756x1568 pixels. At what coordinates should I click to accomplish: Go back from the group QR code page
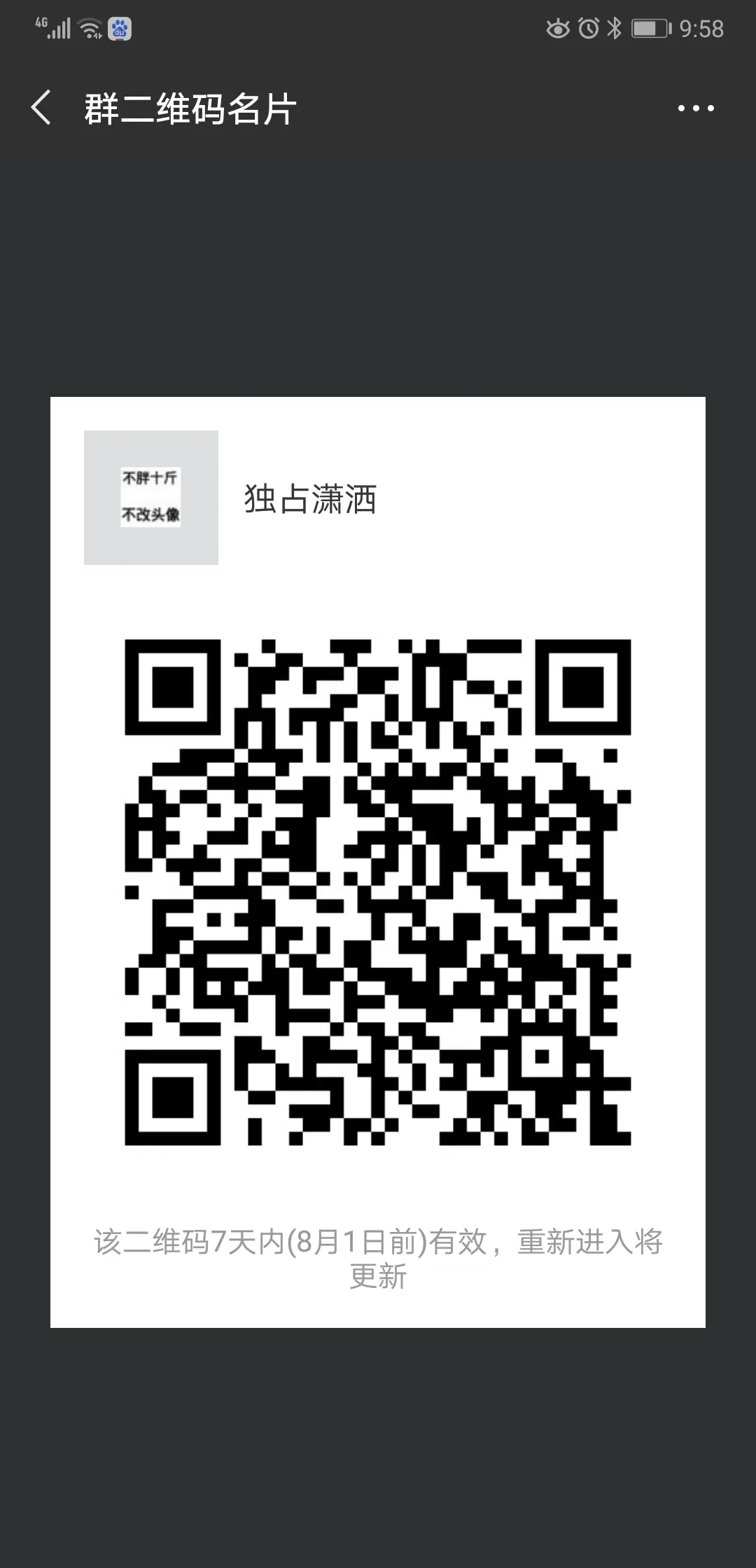41,108
